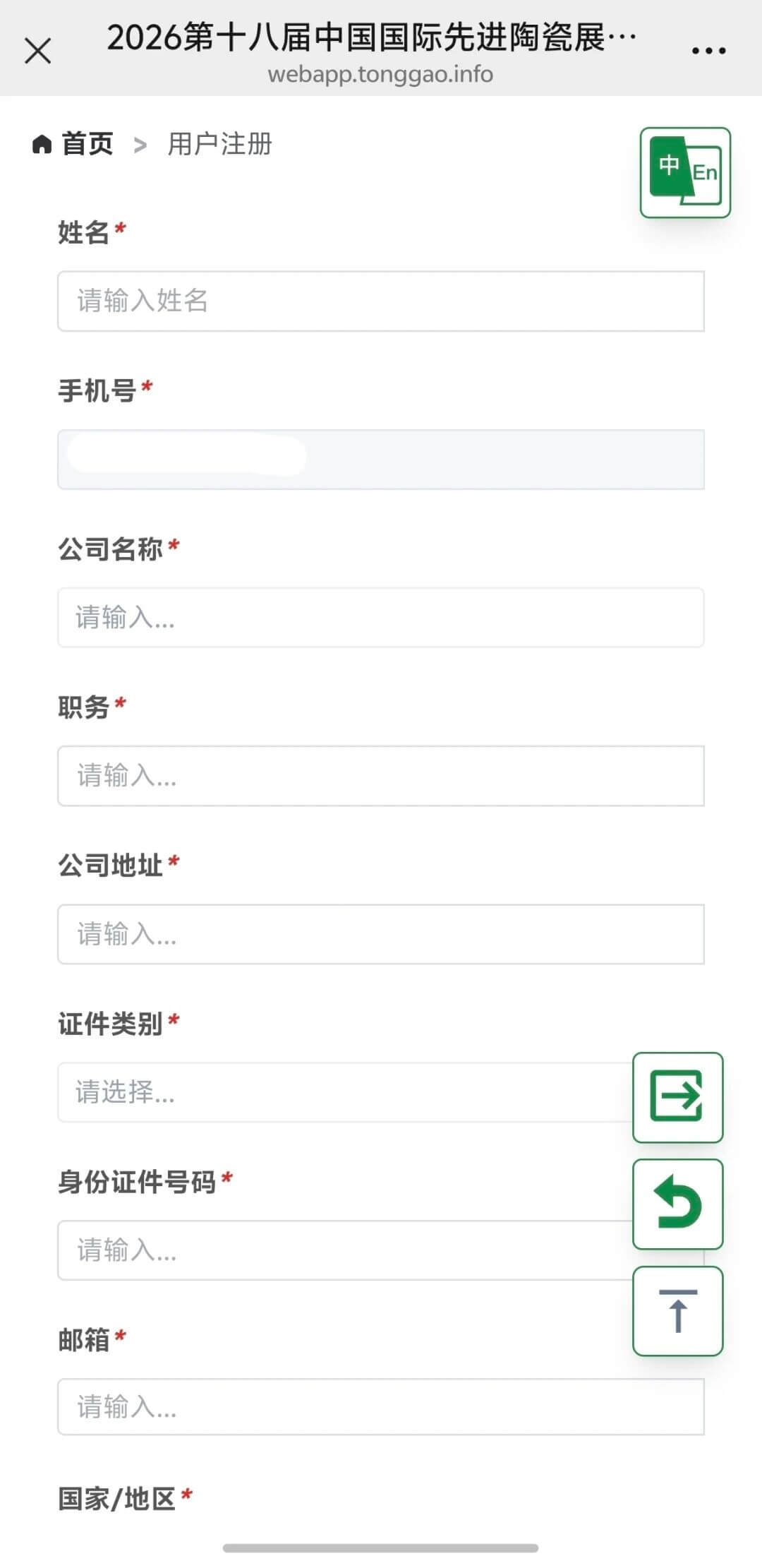Tap the green exit/logout floating button
Viewport: 762px width, 1568px height.
677,1096
